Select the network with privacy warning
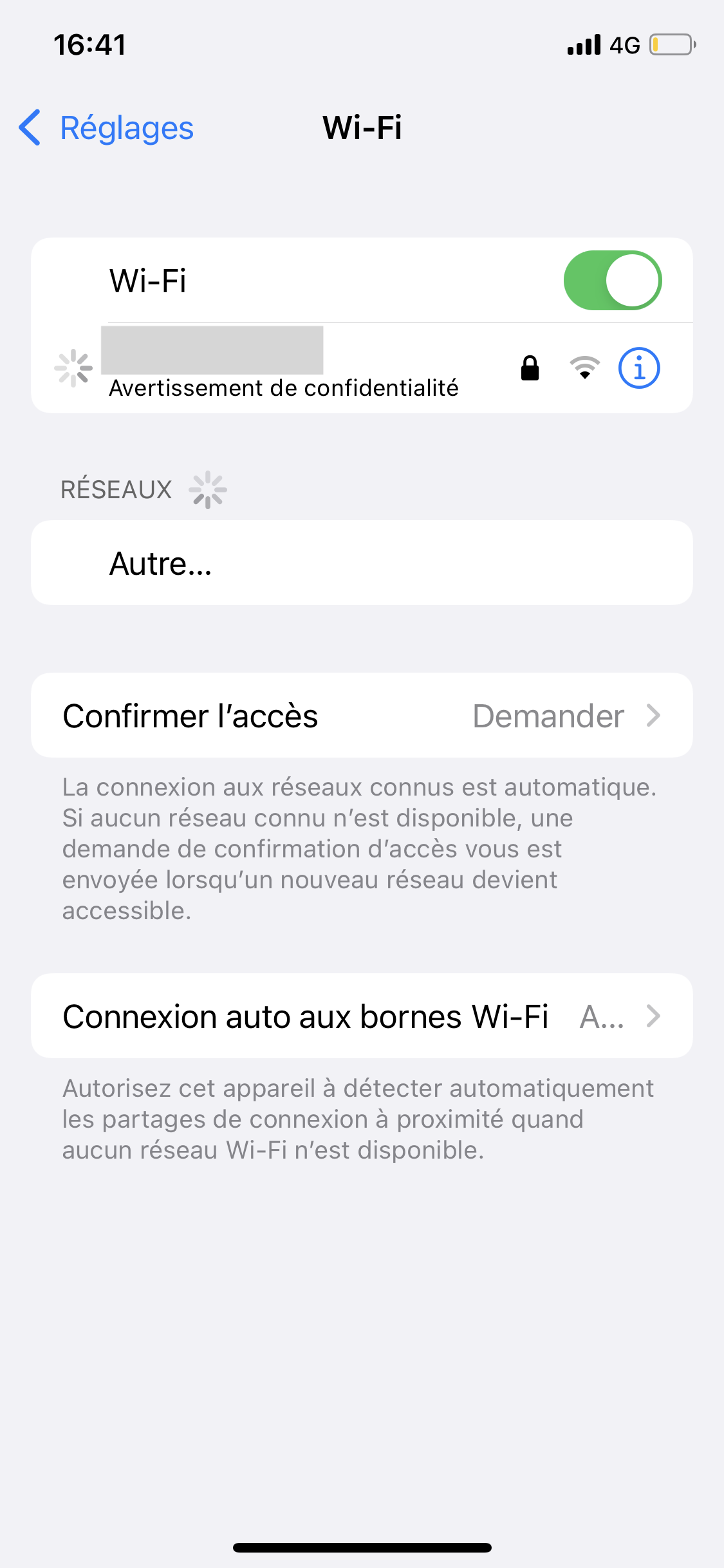The image size is (724, 1568). (362, 368)
